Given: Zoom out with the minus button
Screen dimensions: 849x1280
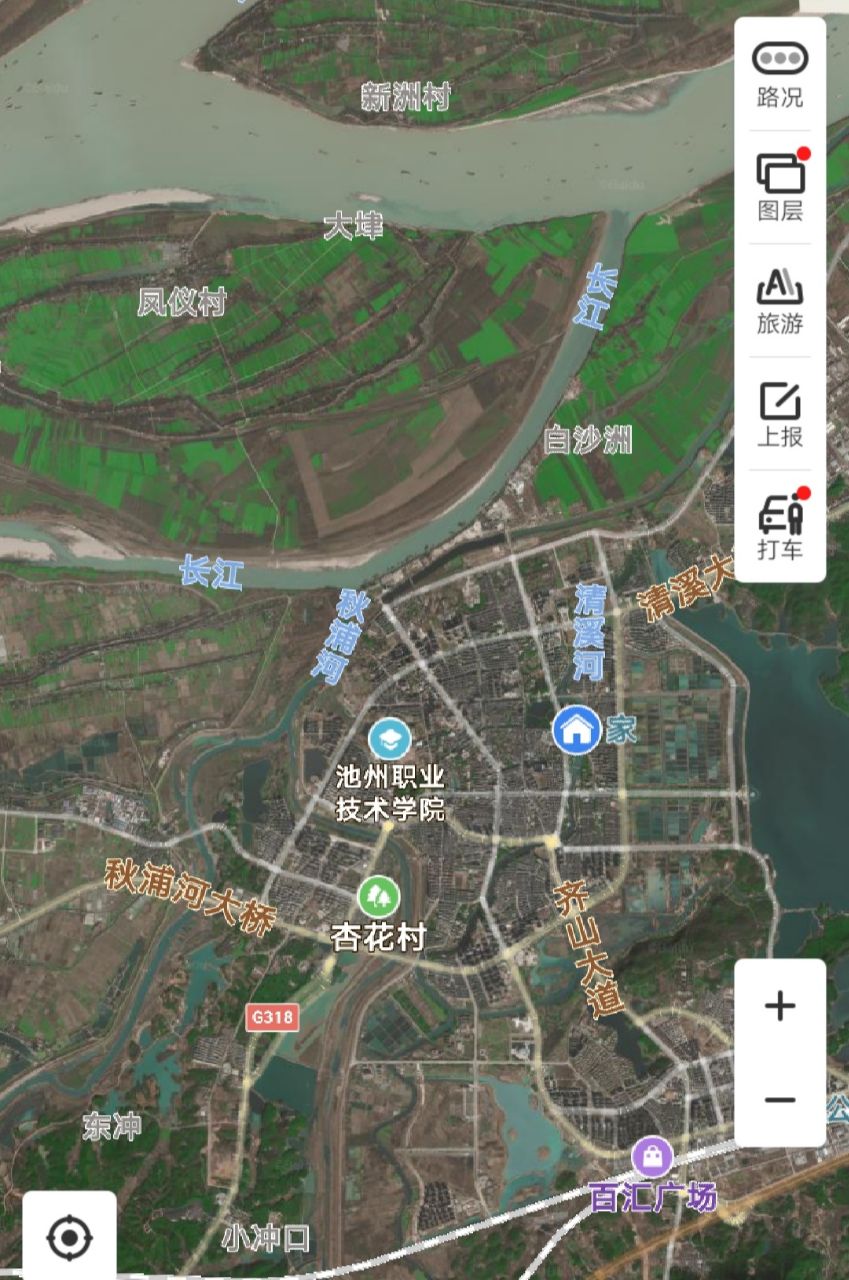Looking at the screenshot, I should coord(780,1100).
